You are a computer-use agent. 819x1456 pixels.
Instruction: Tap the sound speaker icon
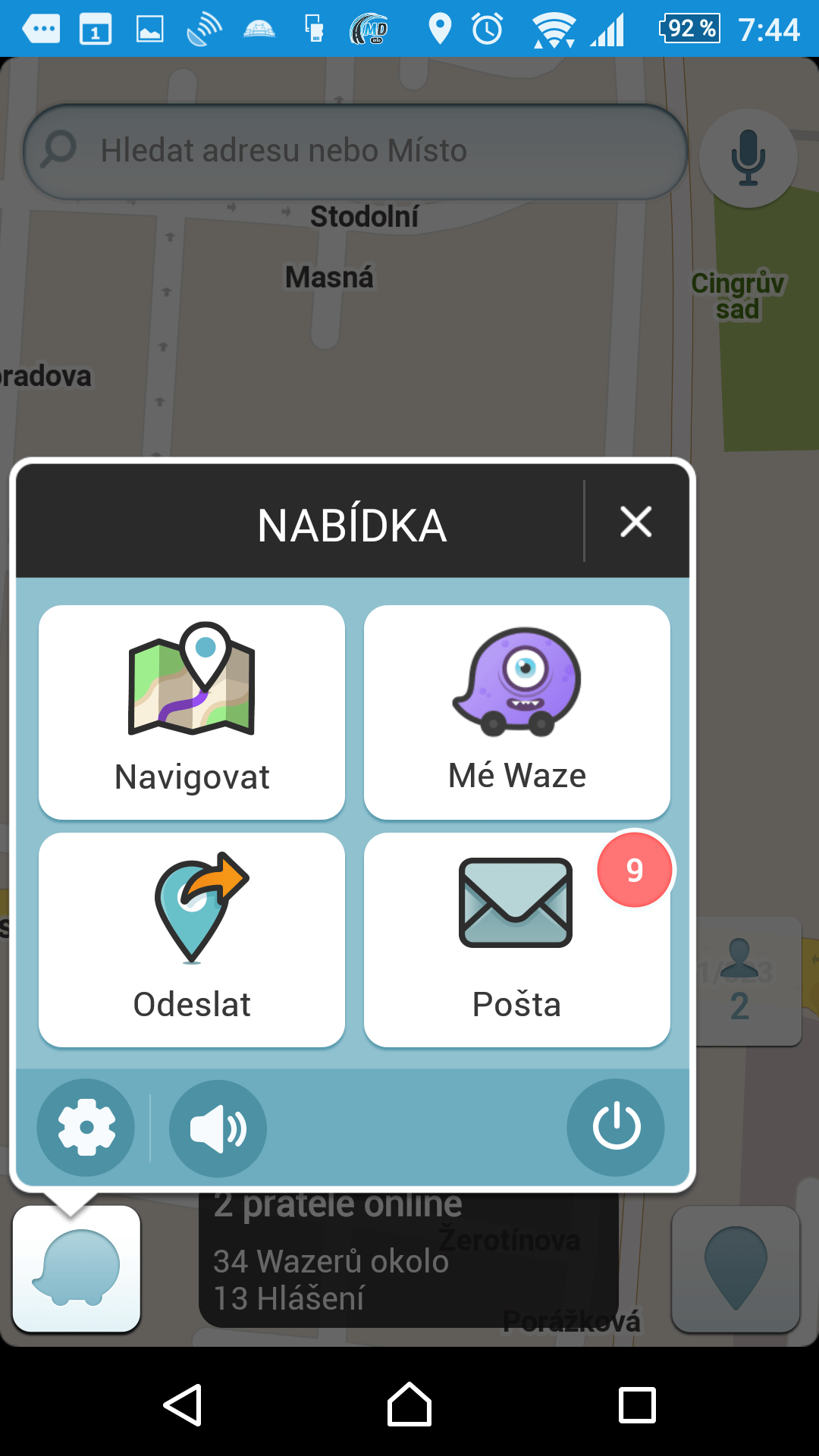coord(218,1128)
